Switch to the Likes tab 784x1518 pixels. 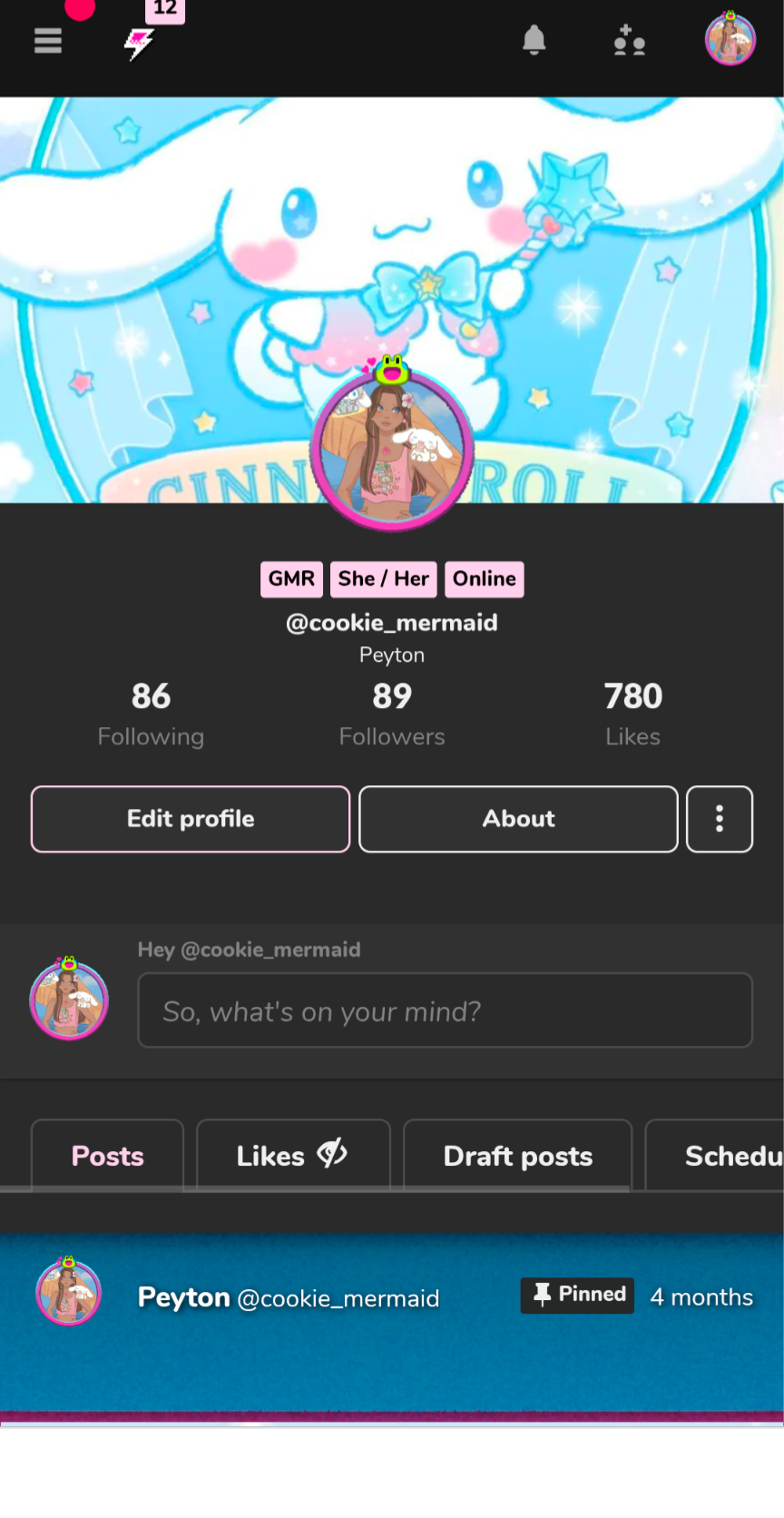point(292,1156)
